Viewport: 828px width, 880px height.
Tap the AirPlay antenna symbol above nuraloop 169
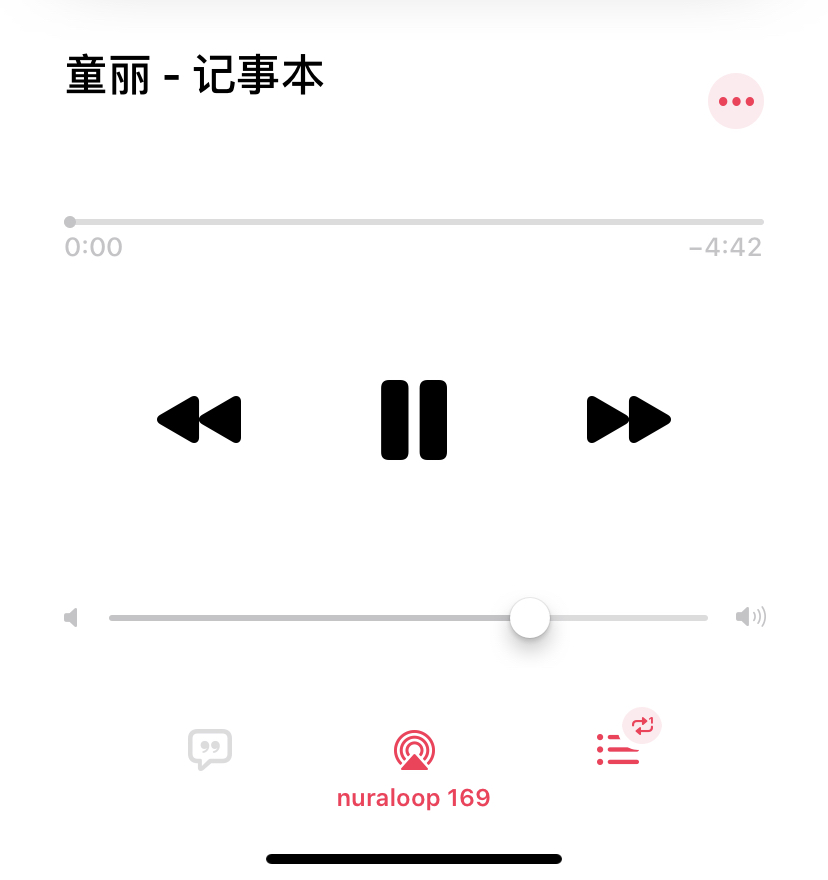(413, 750)
